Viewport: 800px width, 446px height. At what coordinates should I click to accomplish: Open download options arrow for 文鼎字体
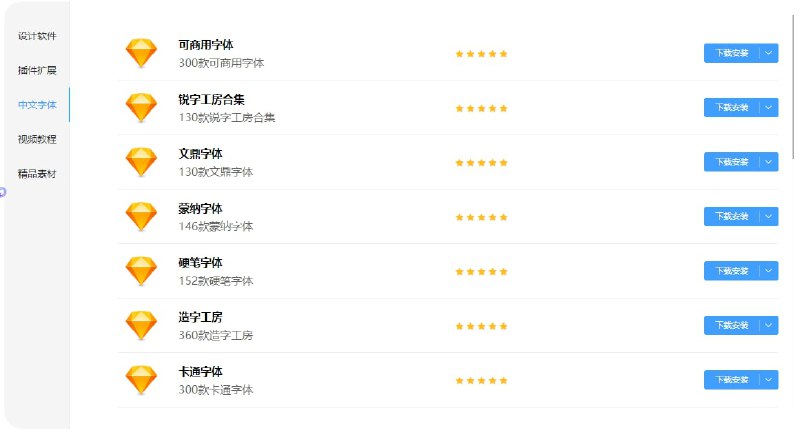(x=769, y=162)
